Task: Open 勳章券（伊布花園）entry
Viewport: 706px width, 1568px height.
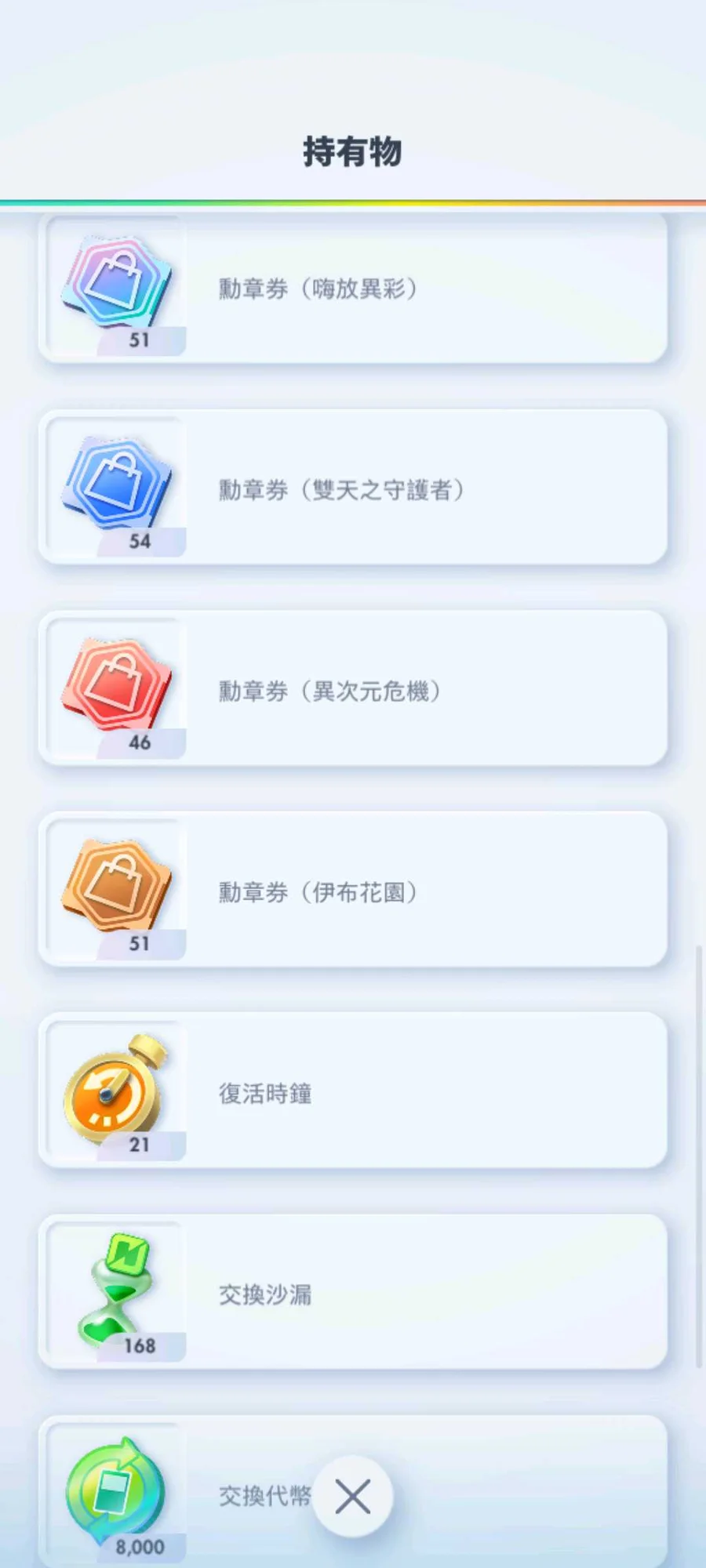Action: (x=353, y=891)
